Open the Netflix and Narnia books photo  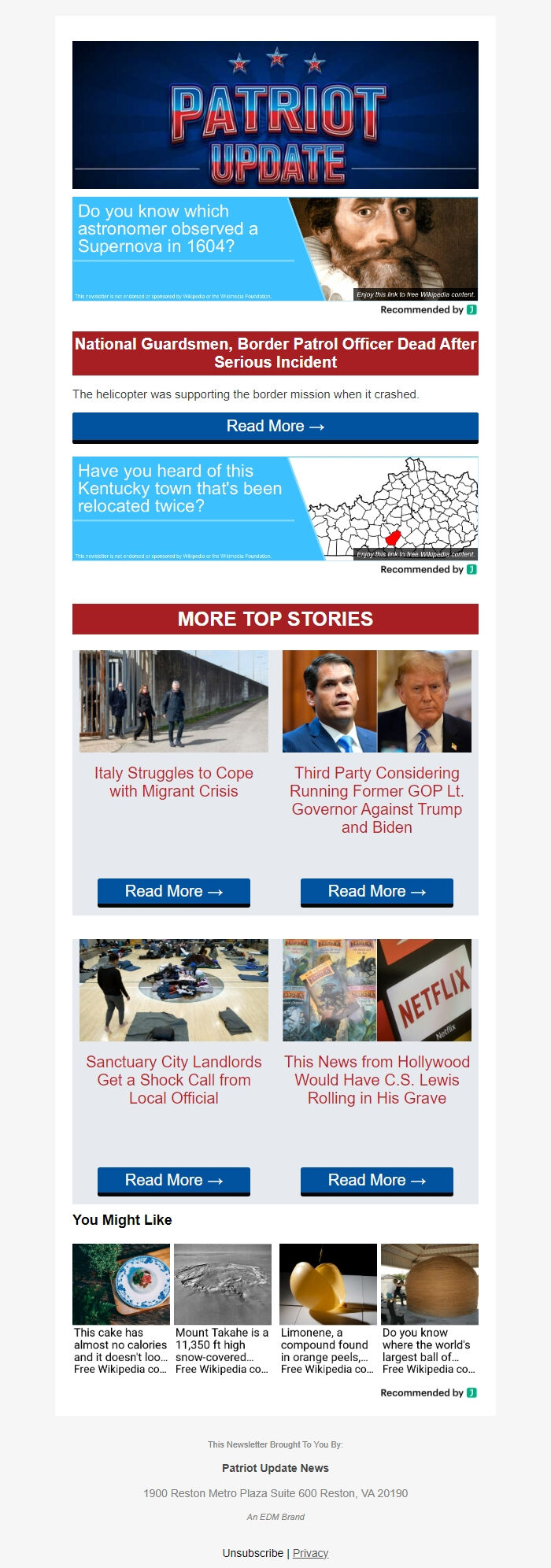click(376, 990)
